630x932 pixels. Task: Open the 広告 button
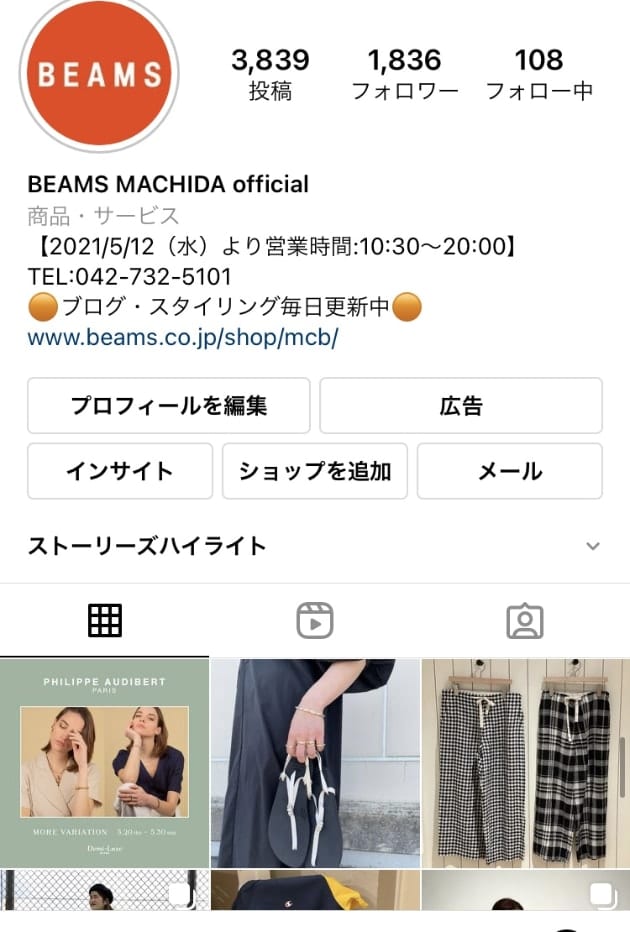[x=461, y=405]
